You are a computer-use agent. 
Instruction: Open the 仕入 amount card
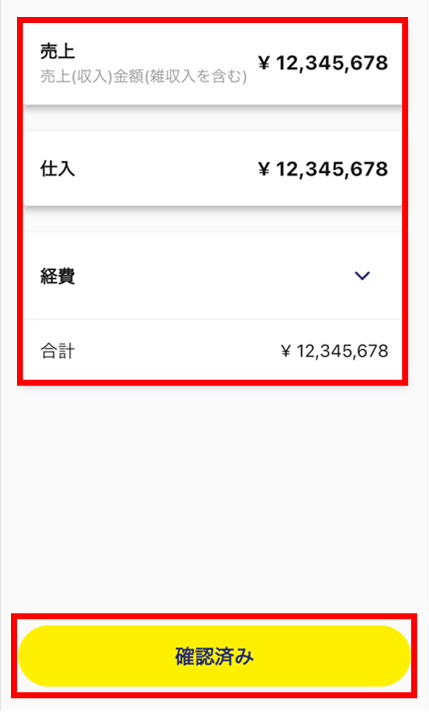pyautogui.click(x=212, y=169)
